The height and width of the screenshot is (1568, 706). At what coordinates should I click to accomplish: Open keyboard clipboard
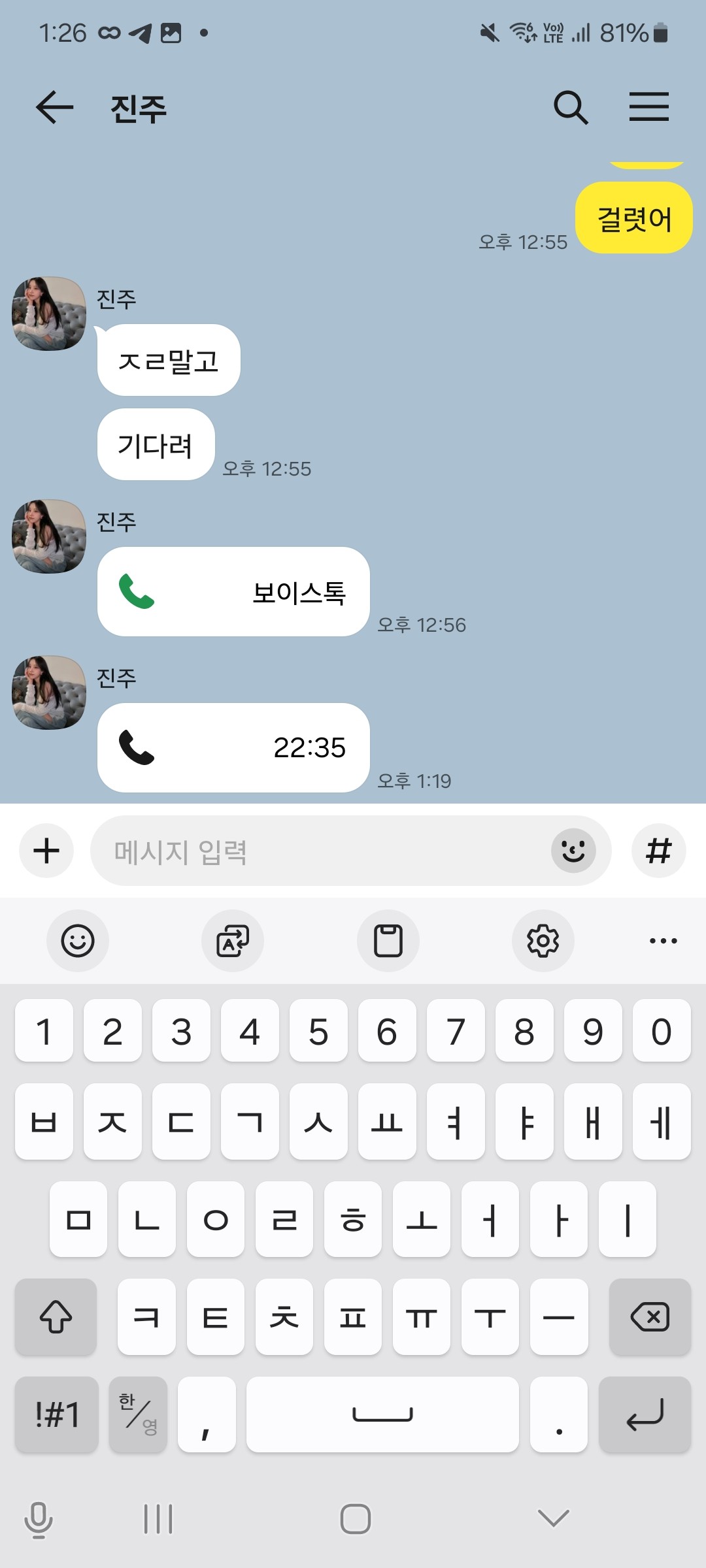coord(388,941)
